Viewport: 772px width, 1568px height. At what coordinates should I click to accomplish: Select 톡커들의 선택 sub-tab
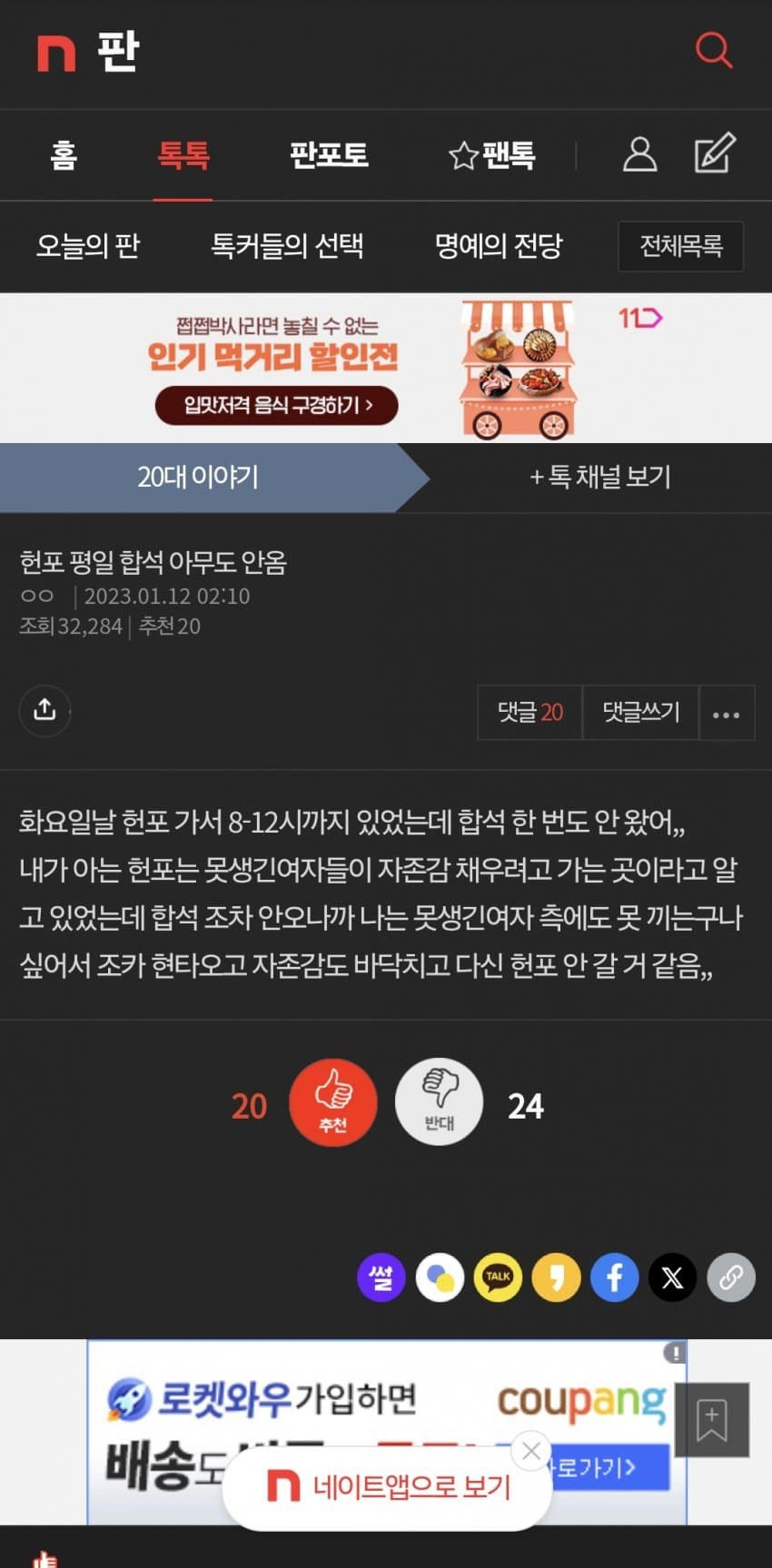287,246
